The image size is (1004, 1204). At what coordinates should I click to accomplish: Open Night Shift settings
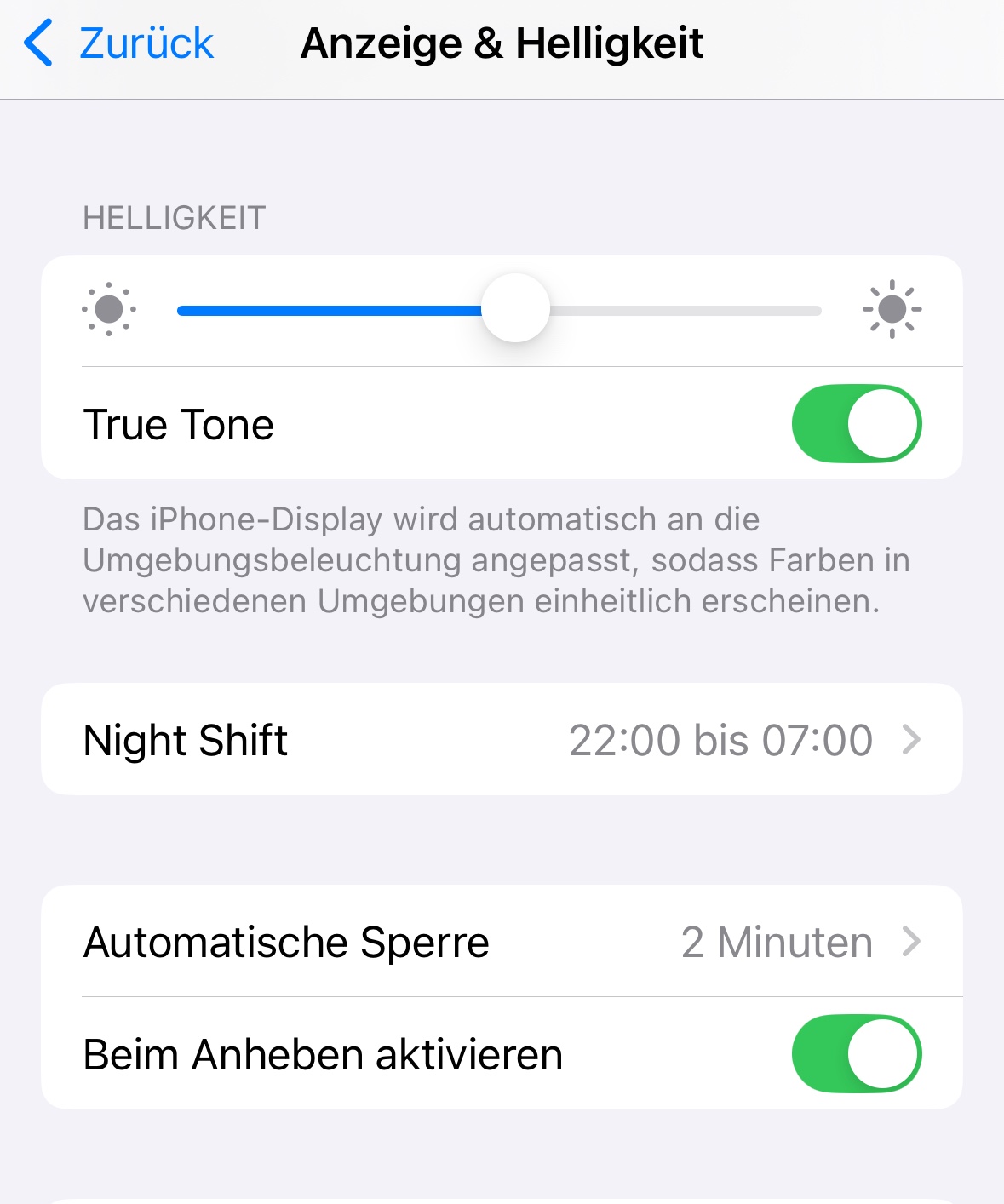502,739
